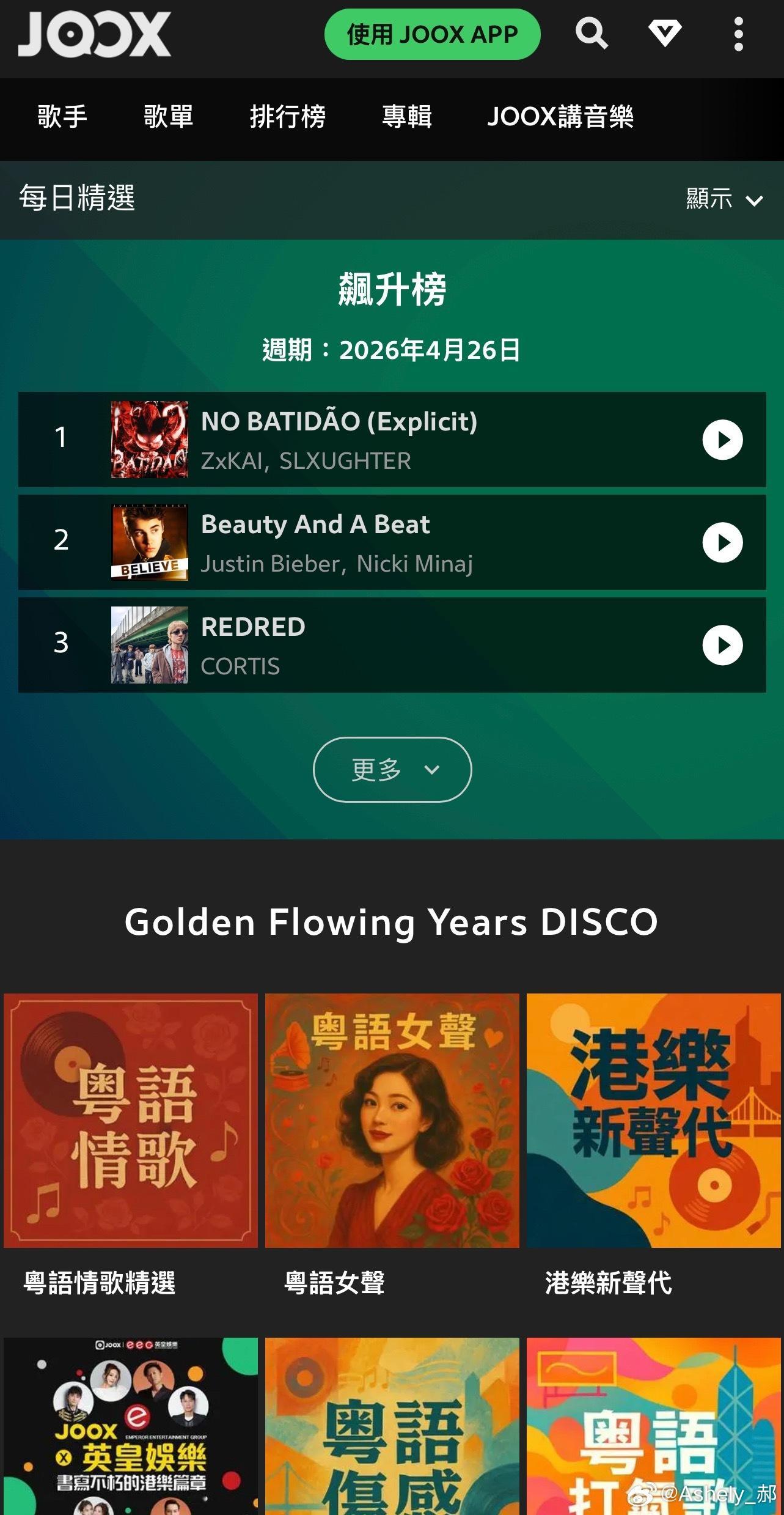The image size is (784, 1515).
Task: Play Beauty And A Beat
Action: click(723, 542)
